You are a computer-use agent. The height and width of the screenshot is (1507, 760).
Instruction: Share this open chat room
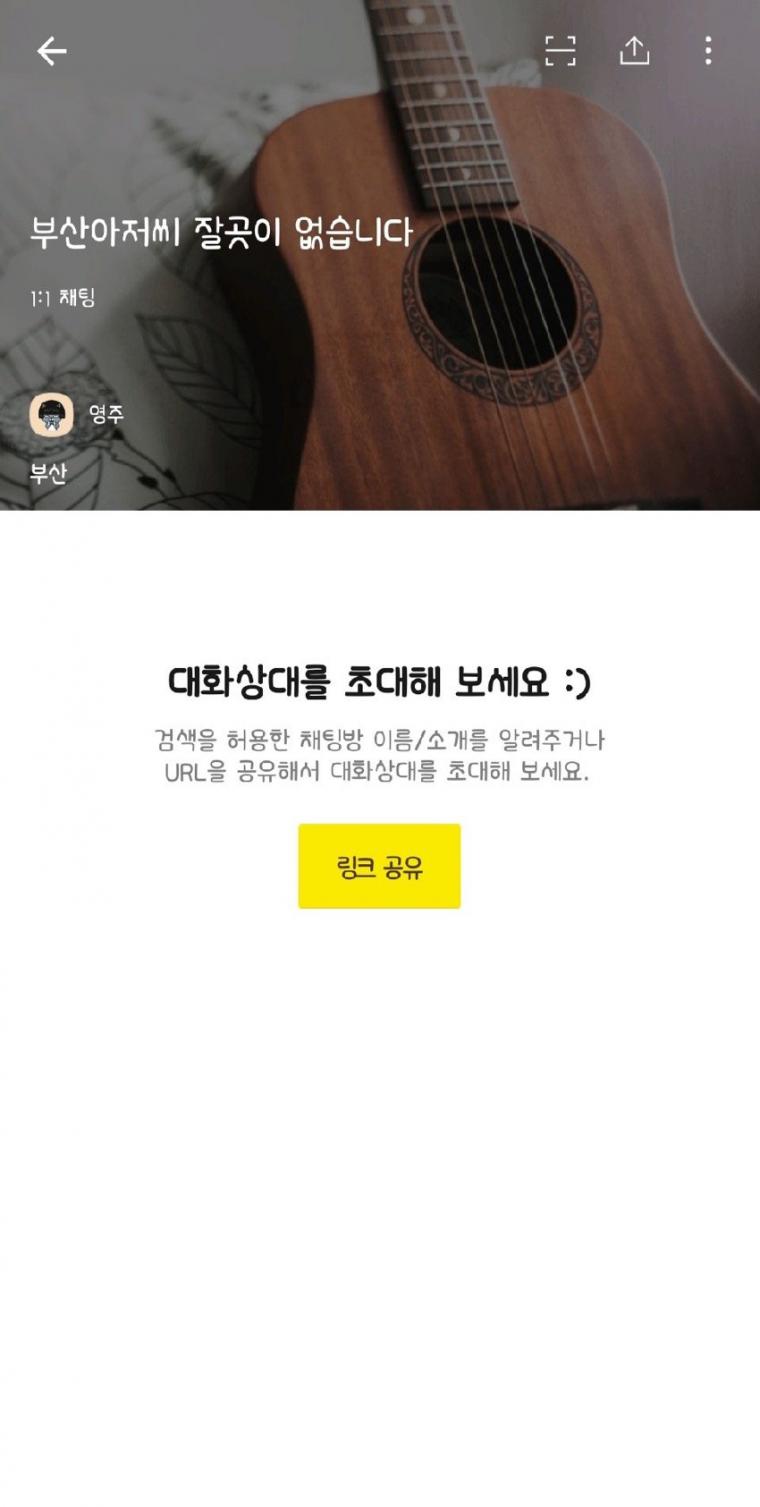(x=634, y=51)
